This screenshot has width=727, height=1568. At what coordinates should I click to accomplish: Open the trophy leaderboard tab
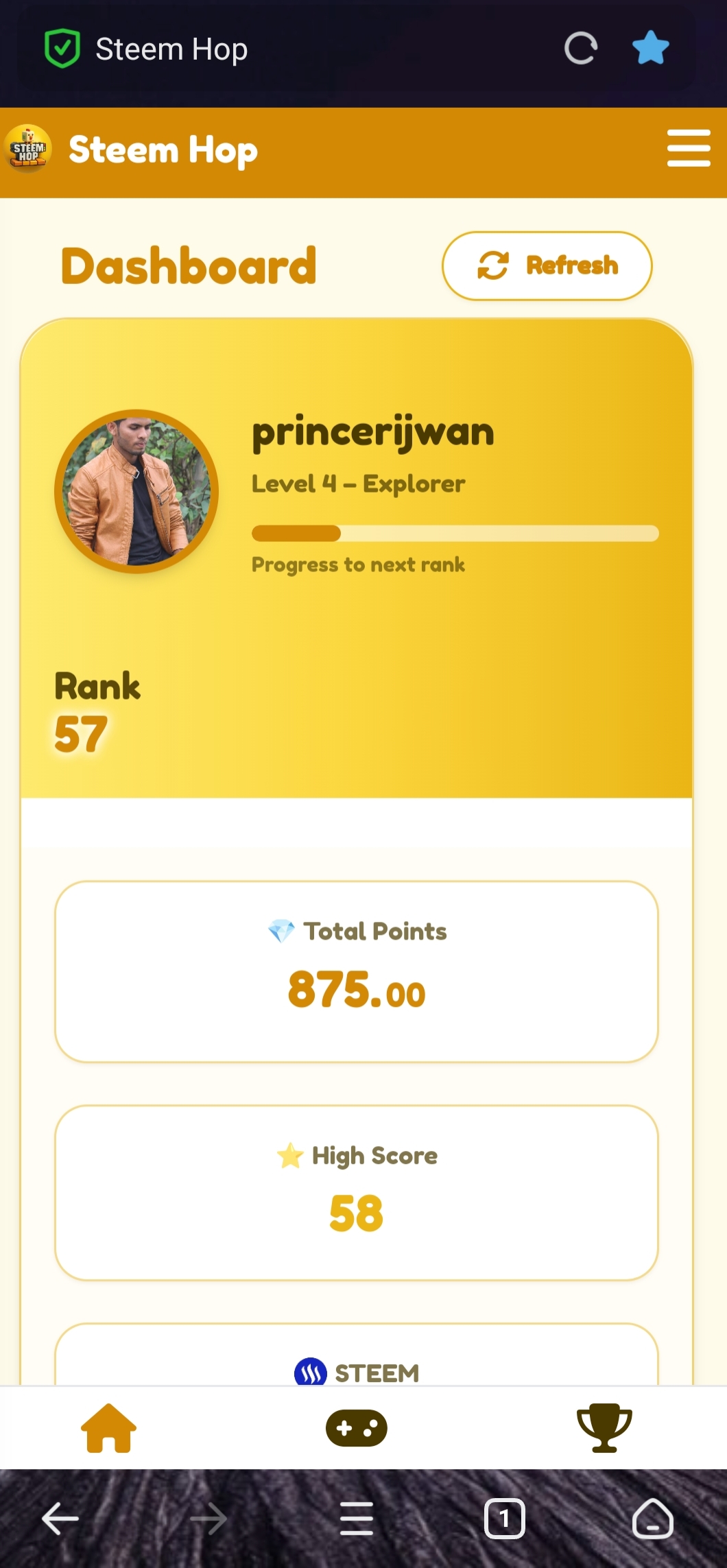coord(604,1428)
